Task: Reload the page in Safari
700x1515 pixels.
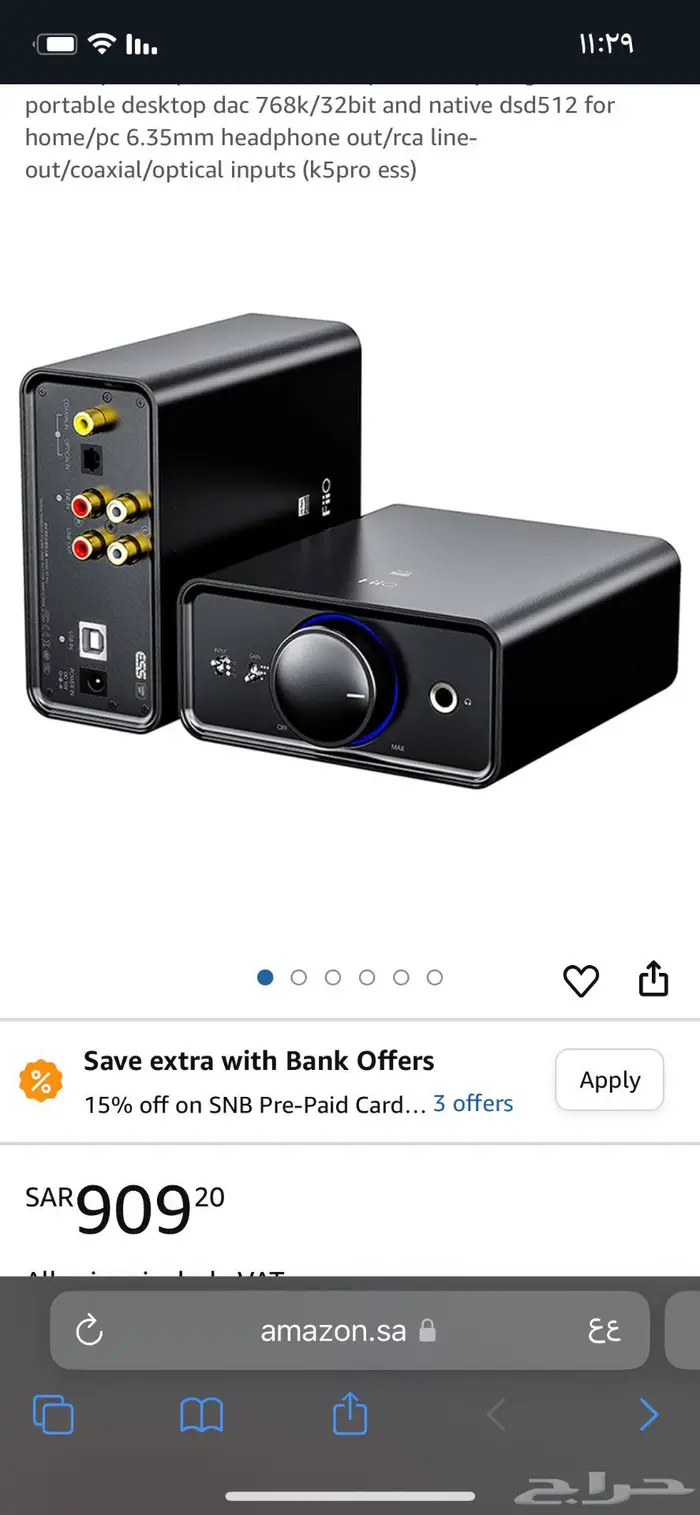Action: pos(90,1331)
